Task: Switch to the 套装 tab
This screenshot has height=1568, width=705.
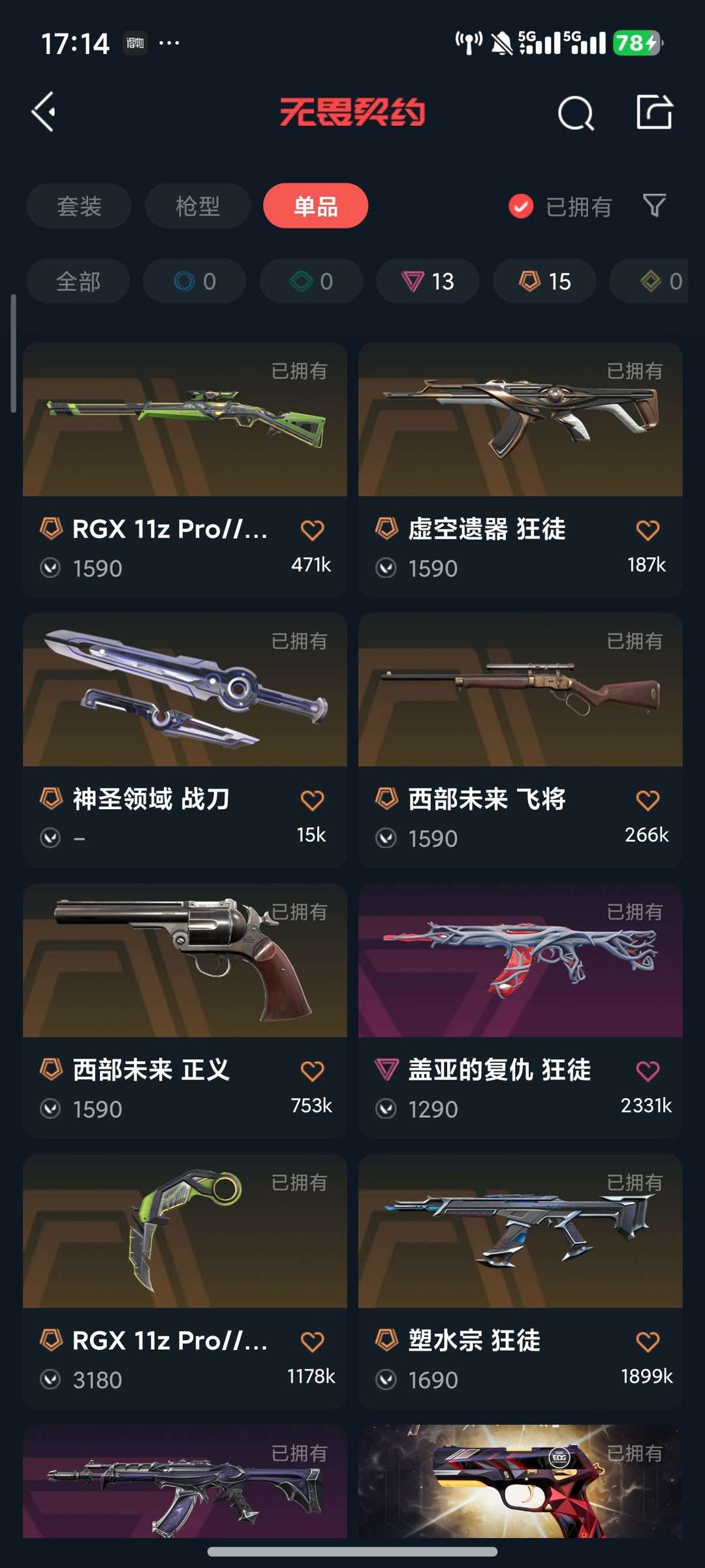Action: [x=78, y=206]
